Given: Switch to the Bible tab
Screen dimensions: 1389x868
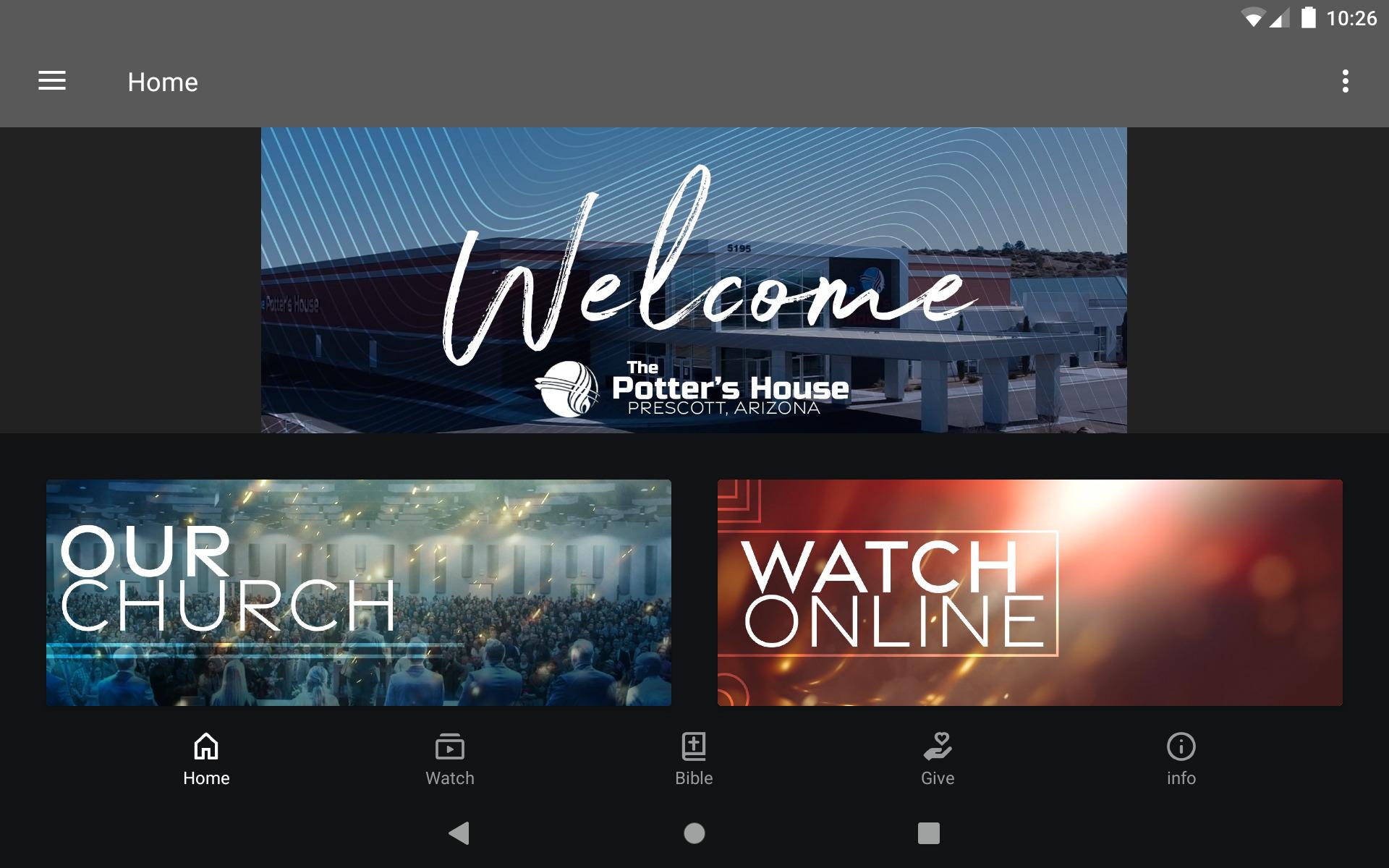Looking at the screenshot, I should [x=694, y=759].
